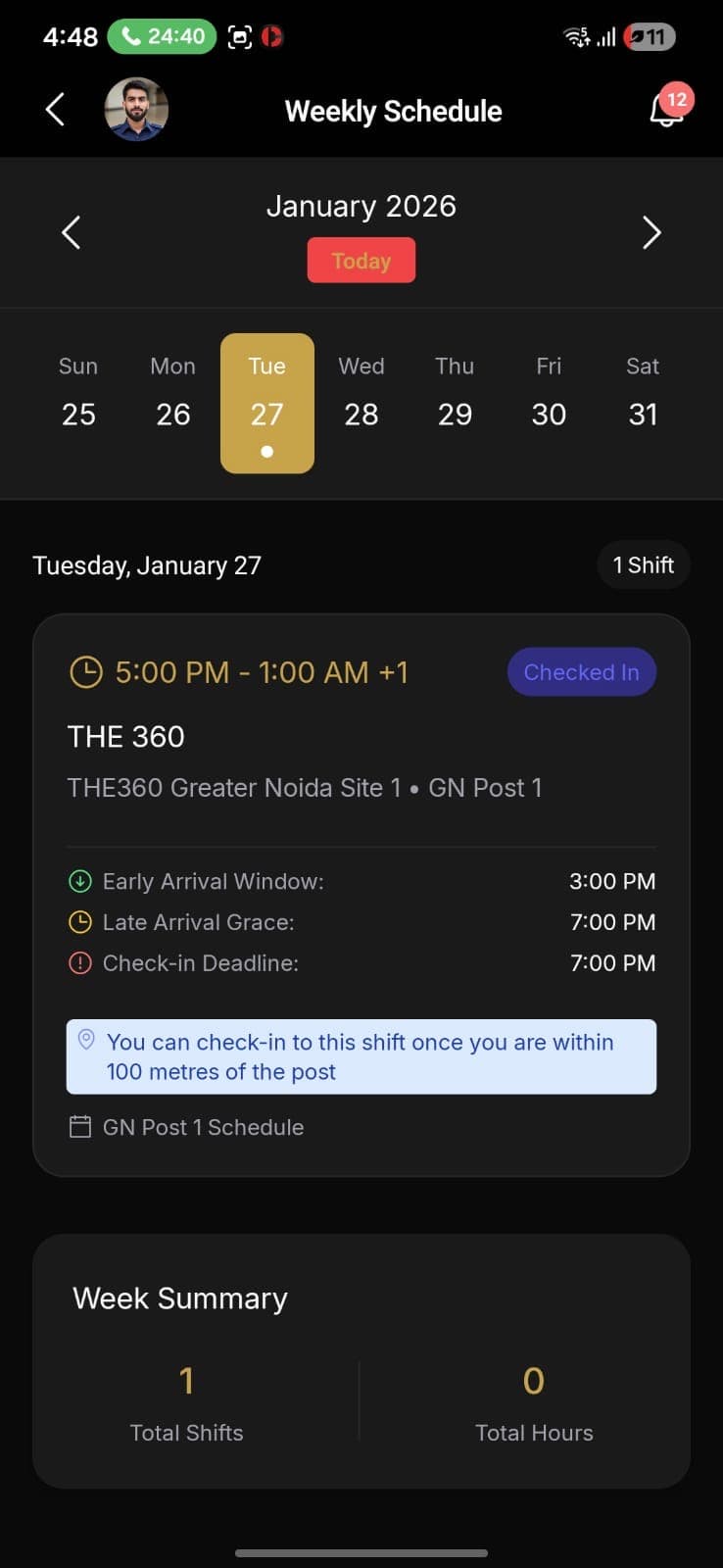Image resolution: width=723 pixels, height=1568 pixels.
Task: Open GN Post 1 Schedule via calendar icon
Action: point(80,1127)
